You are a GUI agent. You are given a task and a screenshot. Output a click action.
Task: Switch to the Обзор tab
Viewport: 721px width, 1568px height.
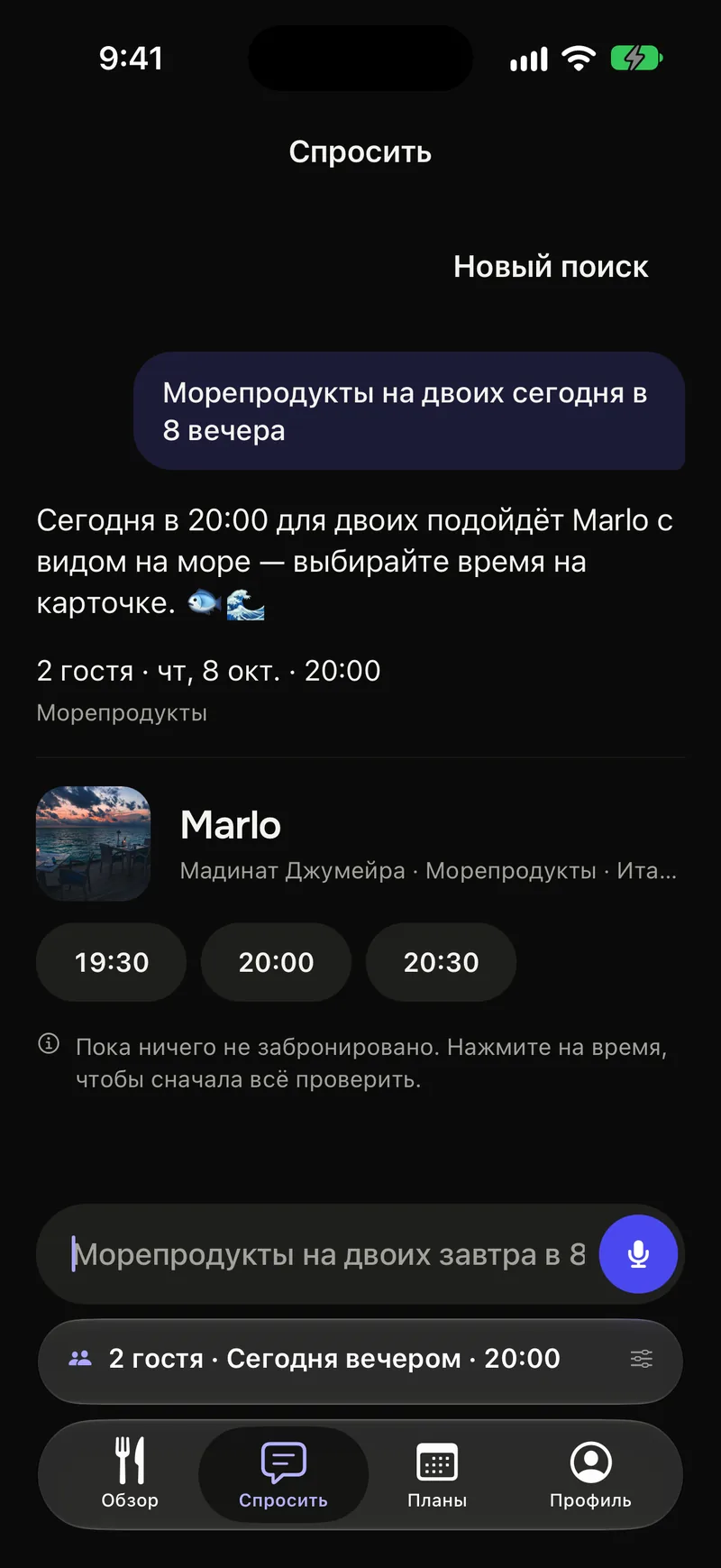[x=130, y=1473]
